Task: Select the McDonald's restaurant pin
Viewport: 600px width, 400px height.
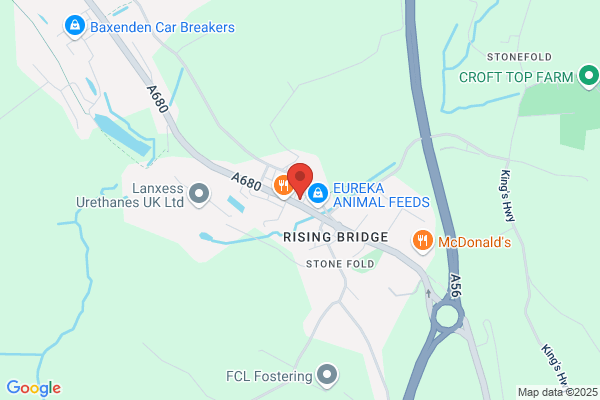Action: click(x=422, y=242)
